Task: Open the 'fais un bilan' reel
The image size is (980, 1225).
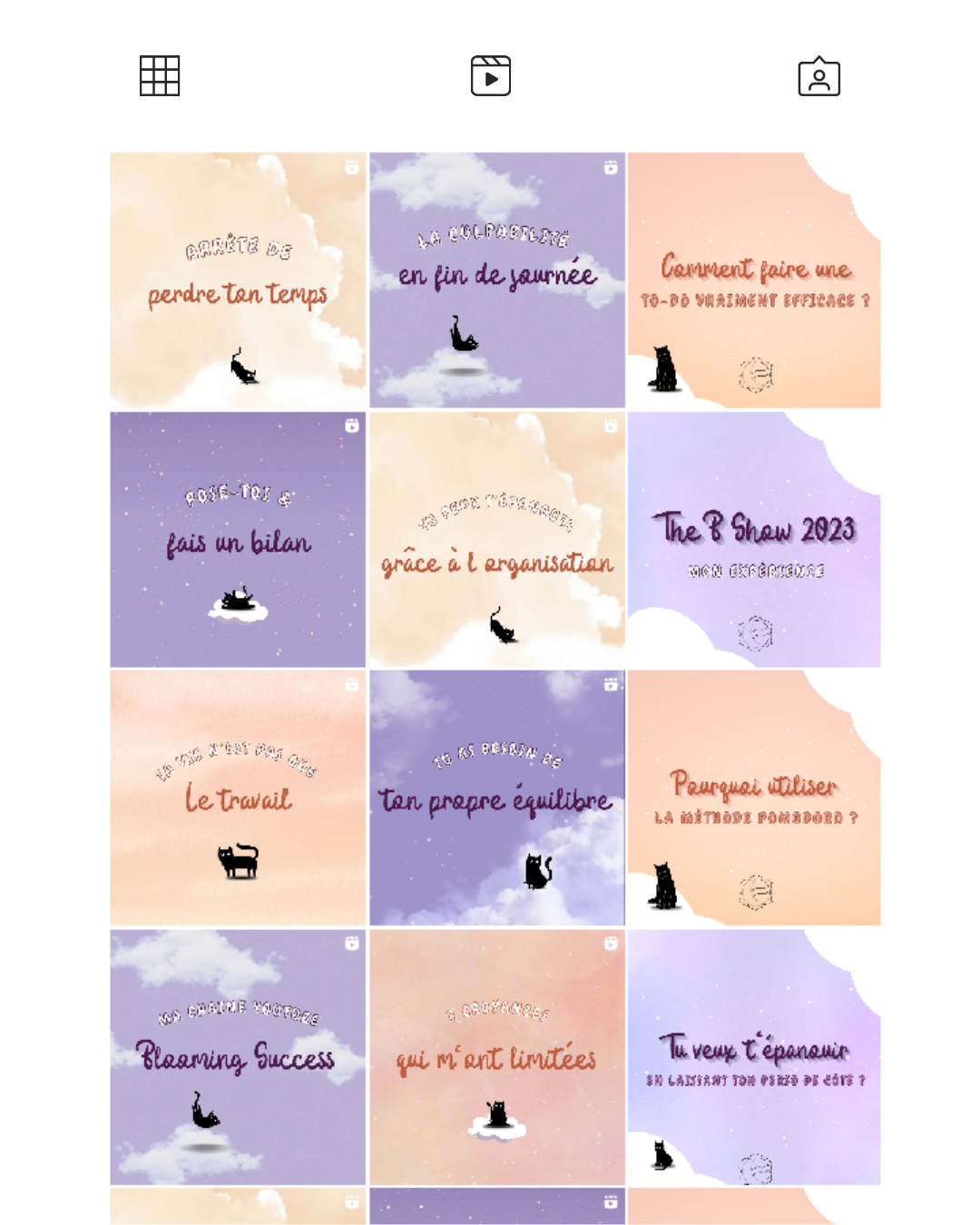Action: pos(238,540)
